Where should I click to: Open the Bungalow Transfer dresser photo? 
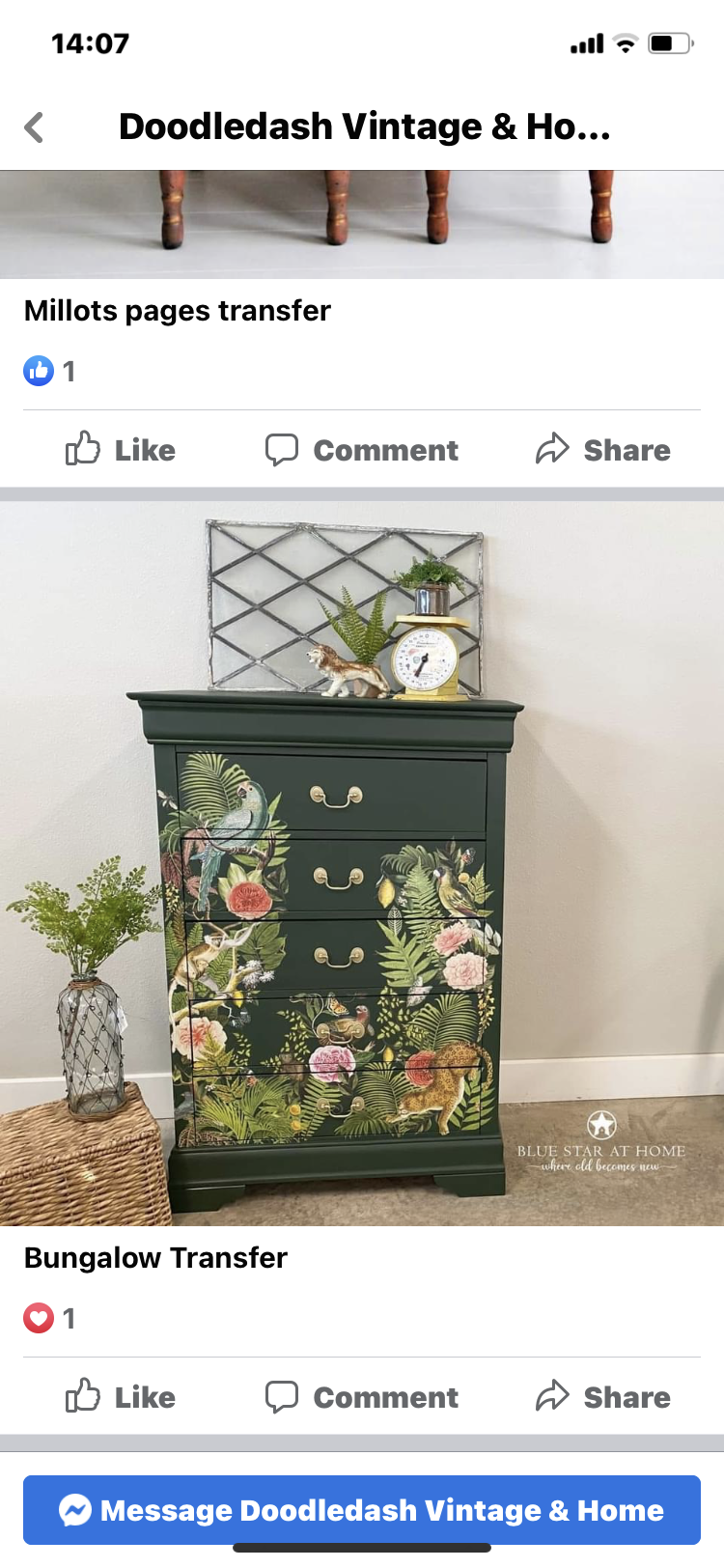click(362, 864)
